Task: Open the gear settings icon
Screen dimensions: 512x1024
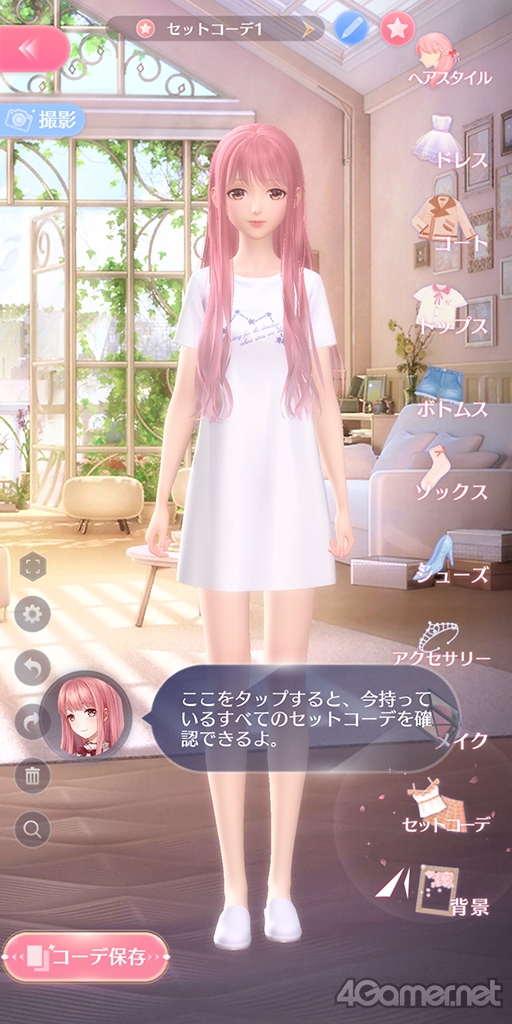Action: point(32,614)
